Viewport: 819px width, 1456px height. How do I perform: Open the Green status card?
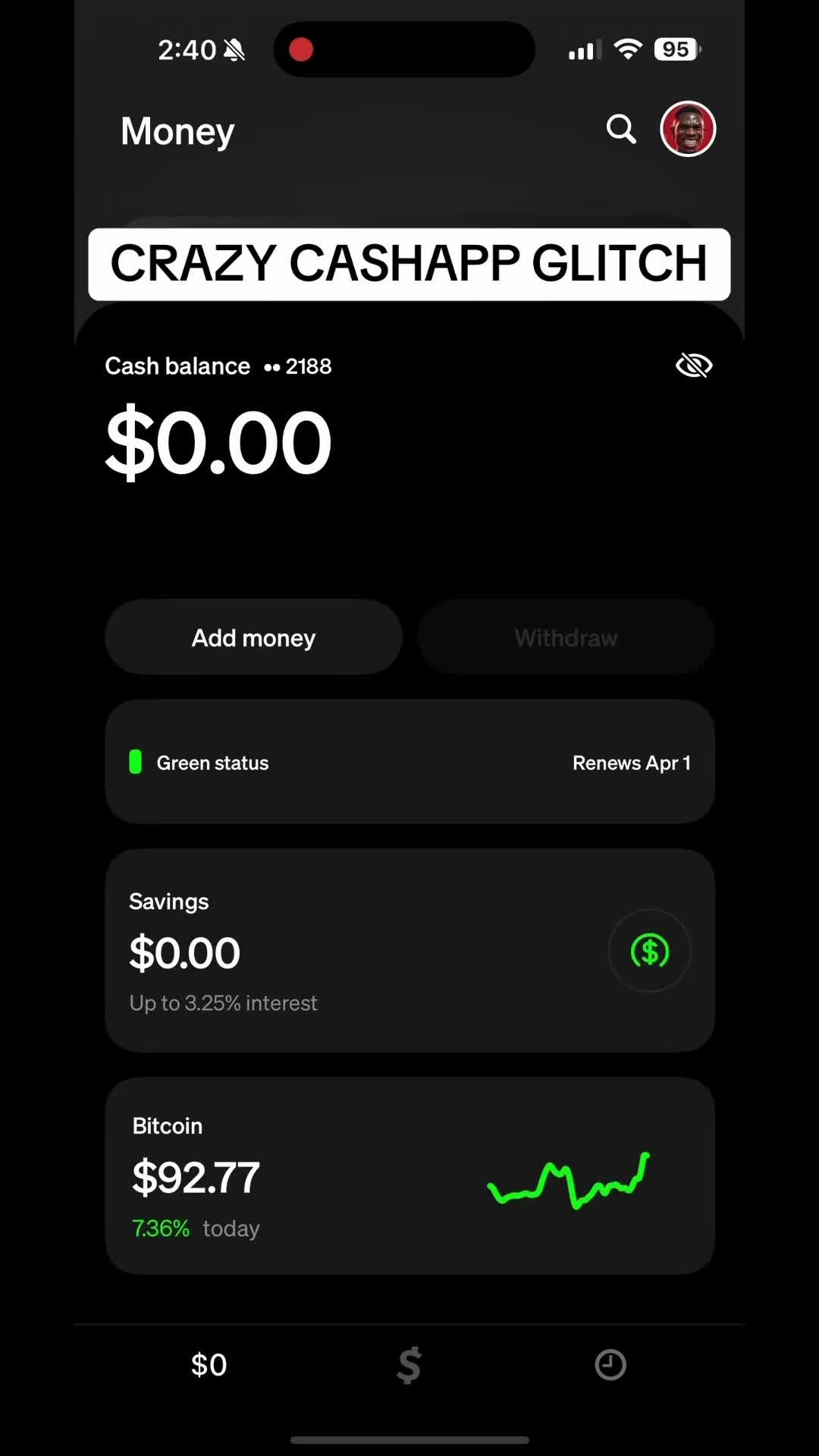point(409,762)
